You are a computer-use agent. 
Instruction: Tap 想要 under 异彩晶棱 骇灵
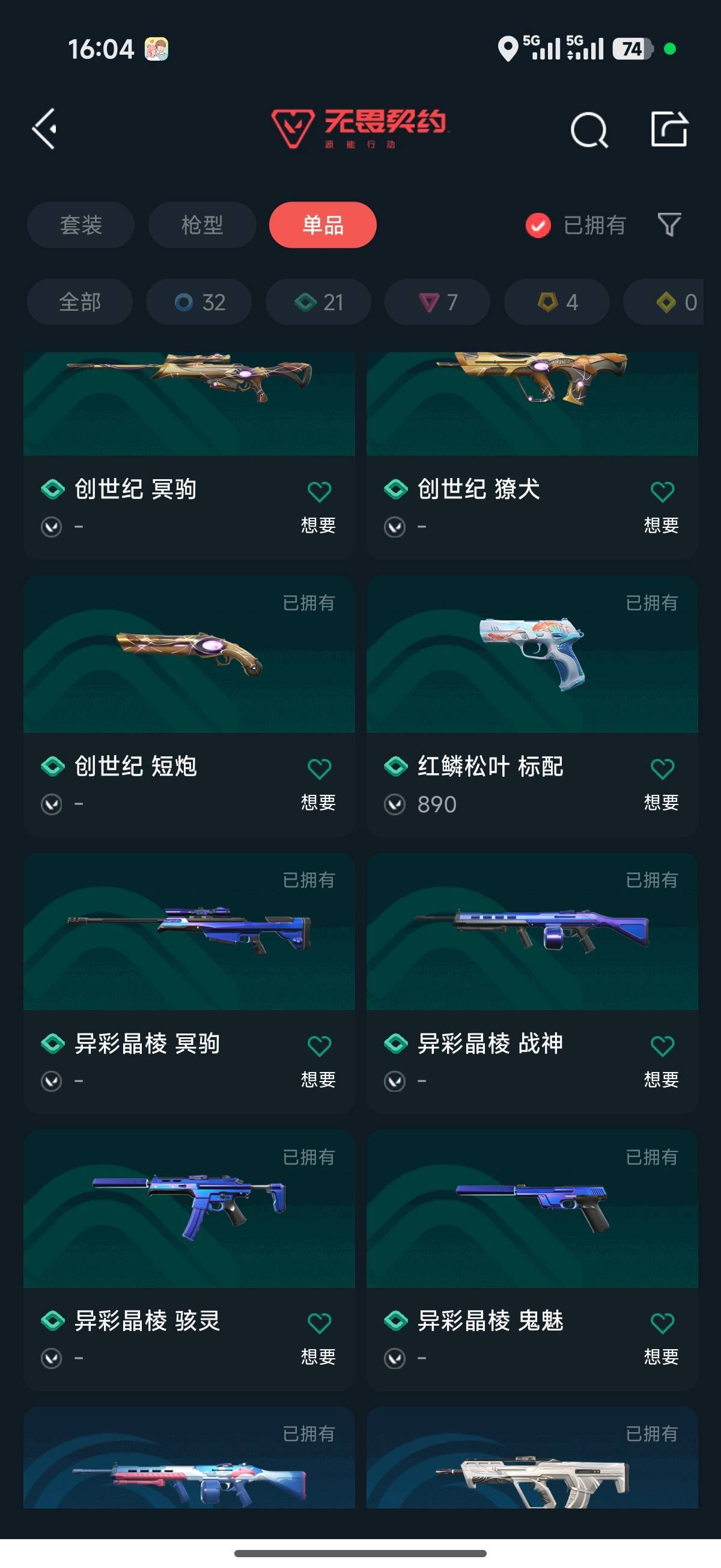318,1357
